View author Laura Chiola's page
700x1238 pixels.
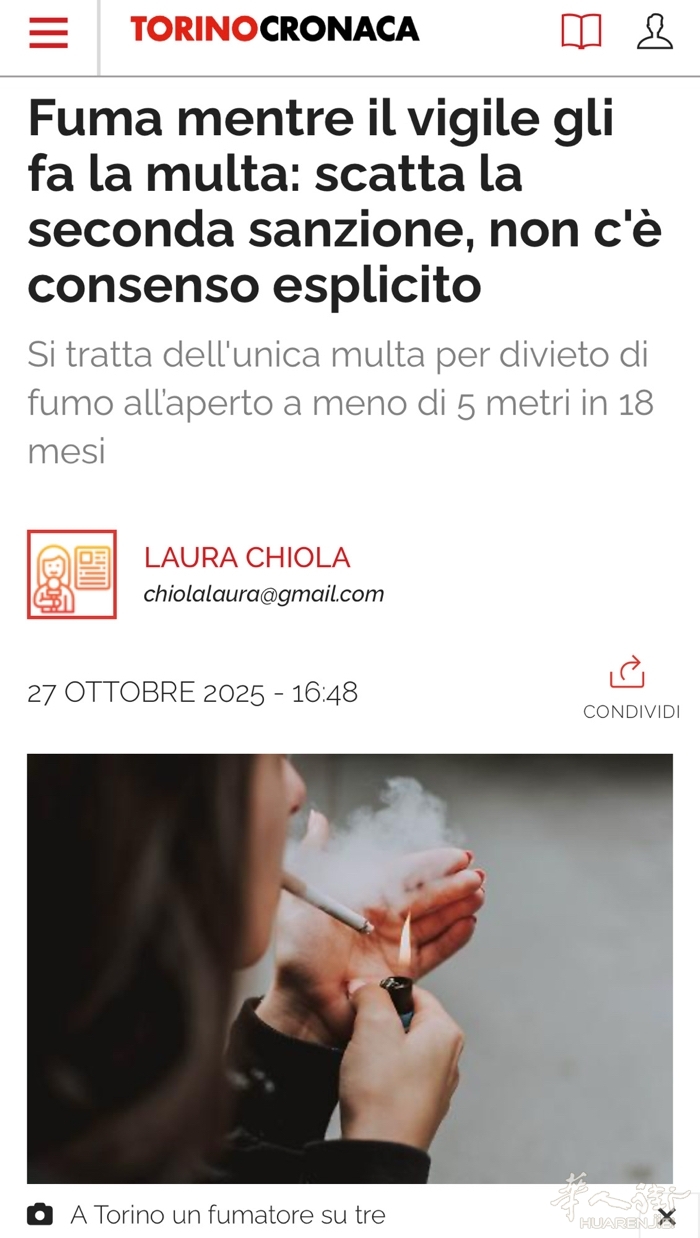click(x=247, y=557)
